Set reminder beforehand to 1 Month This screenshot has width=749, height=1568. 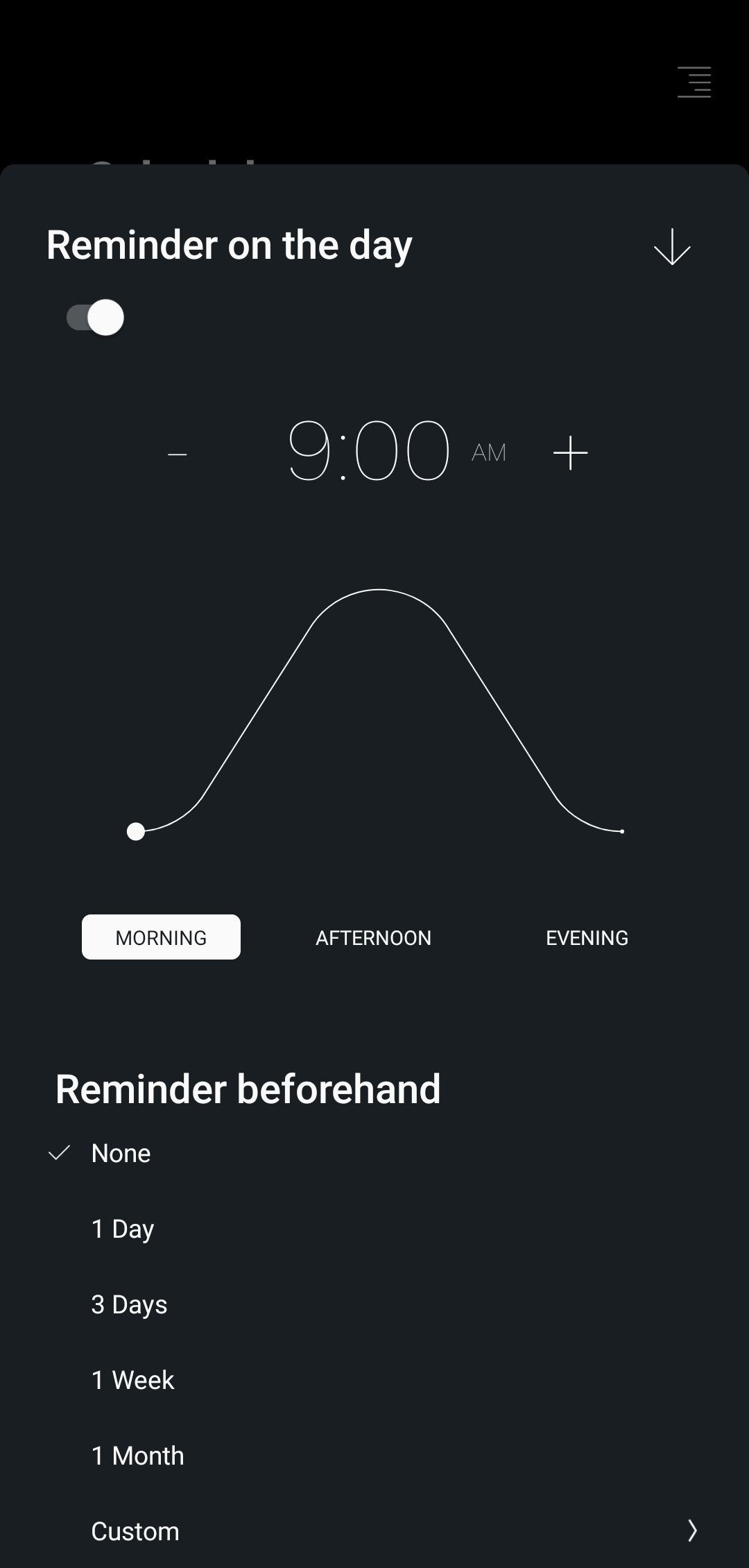(x=137, y=1455)
